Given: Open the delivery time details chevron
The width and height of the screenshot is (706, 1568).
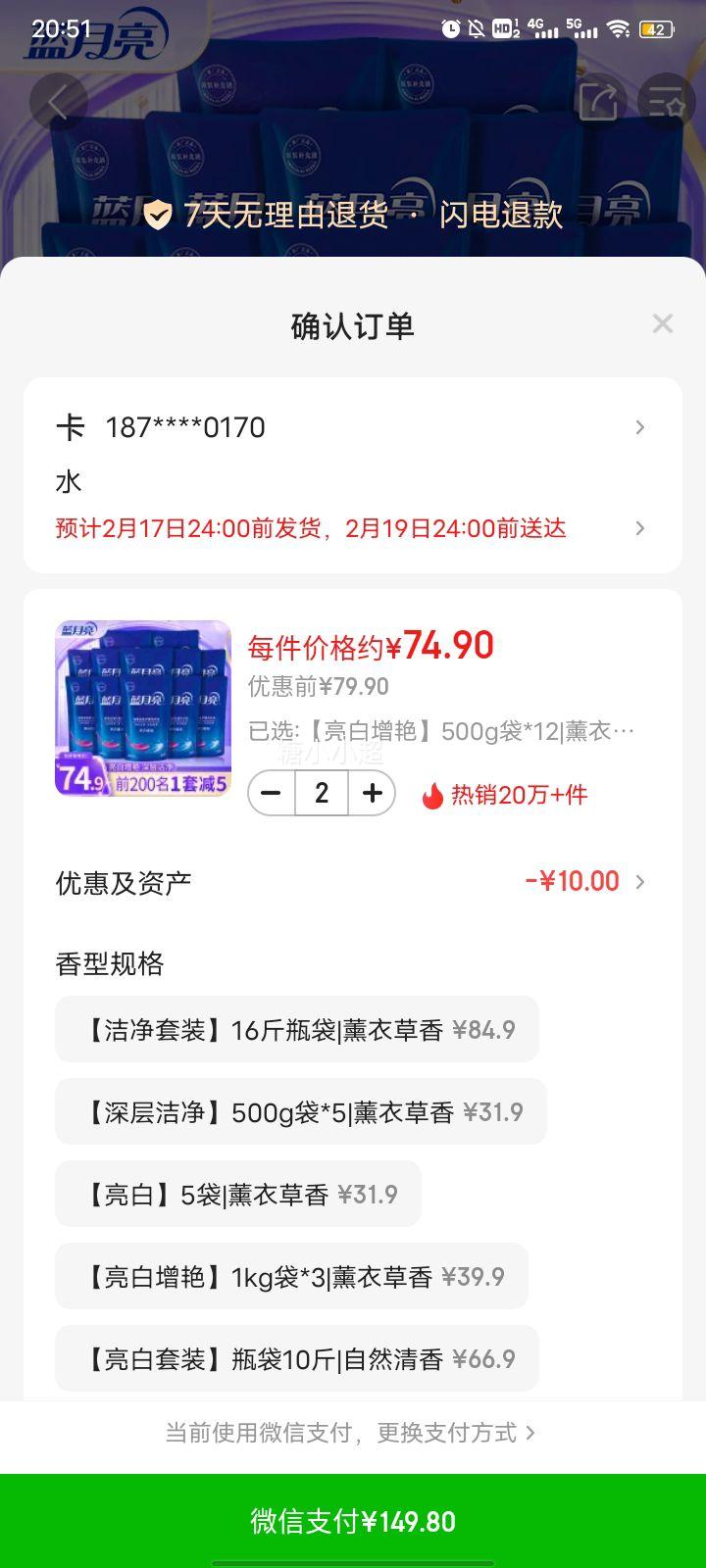Looking at the screenshot, I should click(x=639, y=528).
